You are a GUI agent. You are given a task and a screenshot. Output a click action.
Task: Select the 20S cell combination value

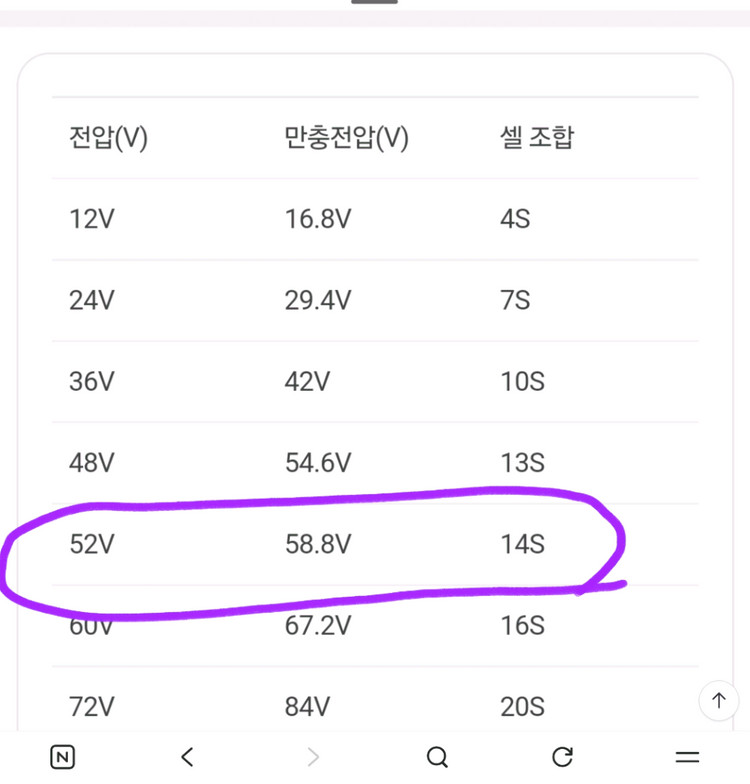click(x=521, y=707)
